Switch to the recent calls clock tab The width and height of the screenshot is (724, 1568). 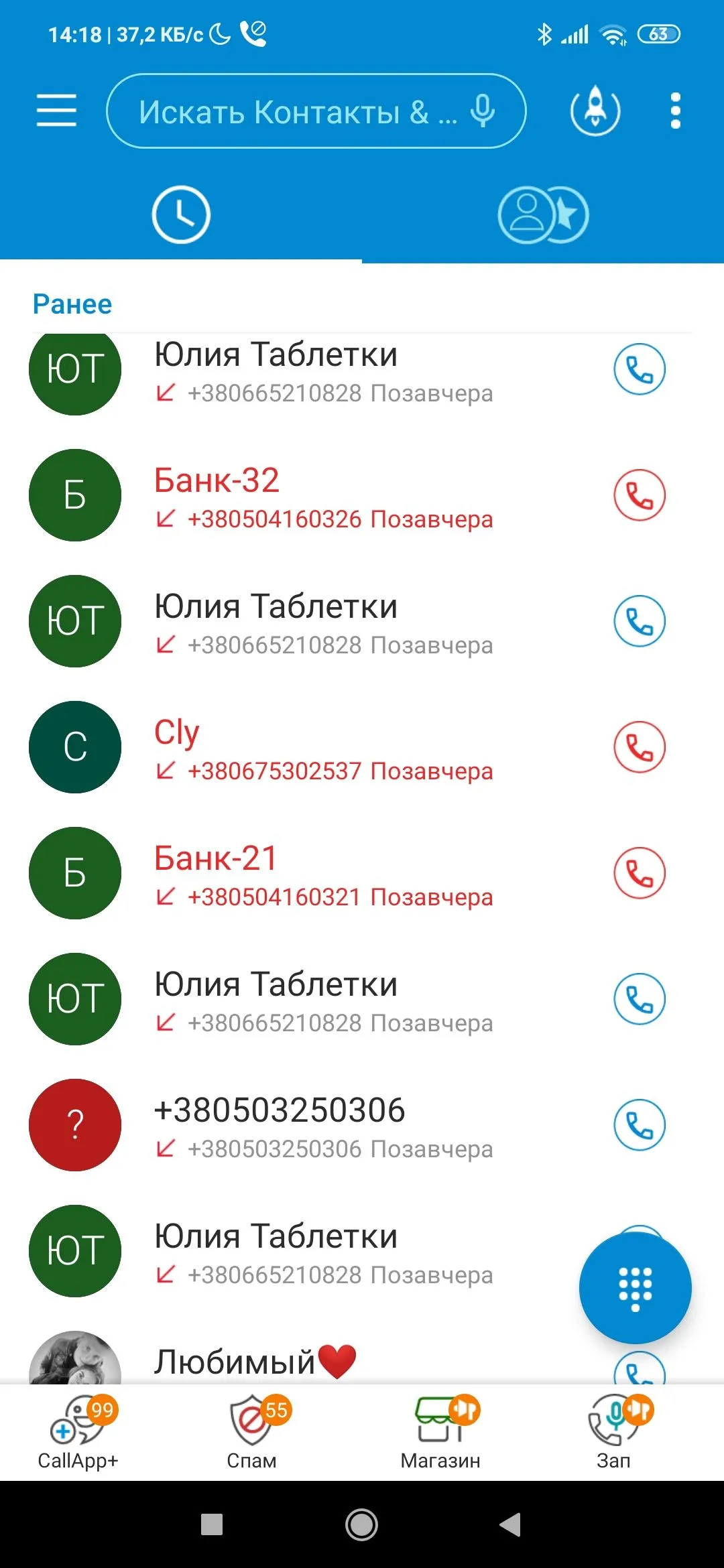point(181,215)
